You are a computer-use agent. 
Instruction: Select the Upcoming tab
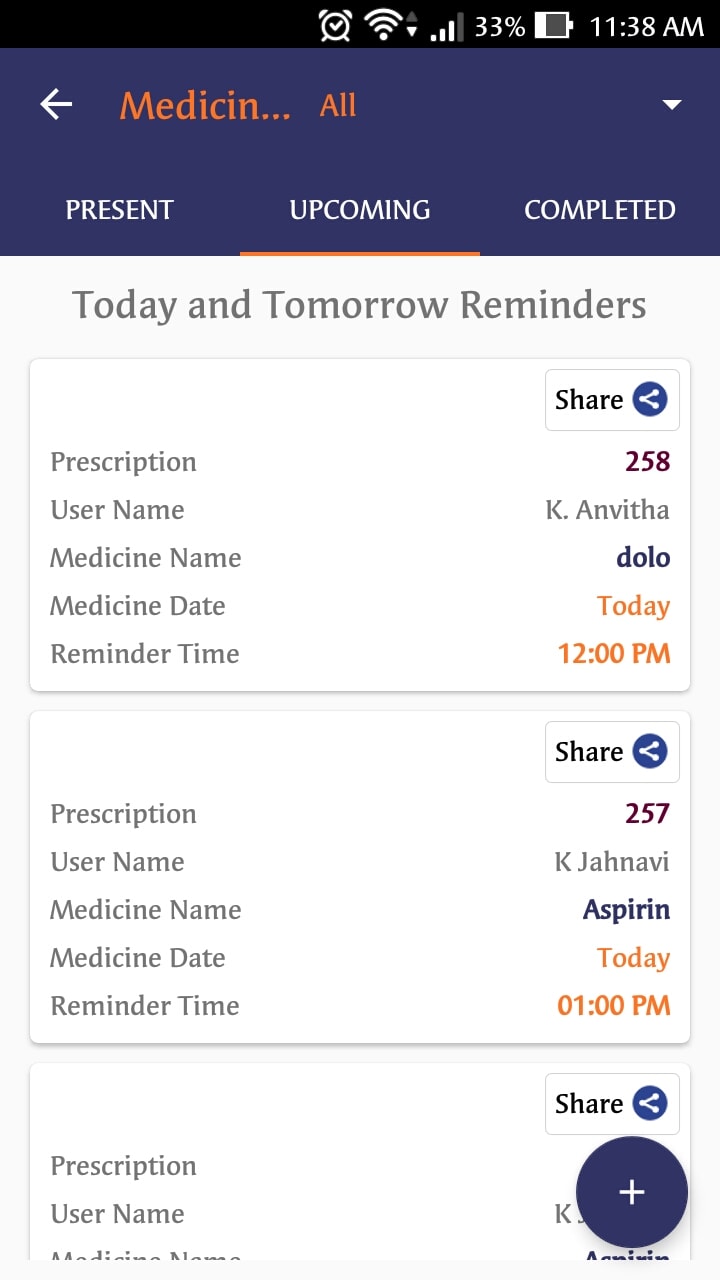[360, 210]
